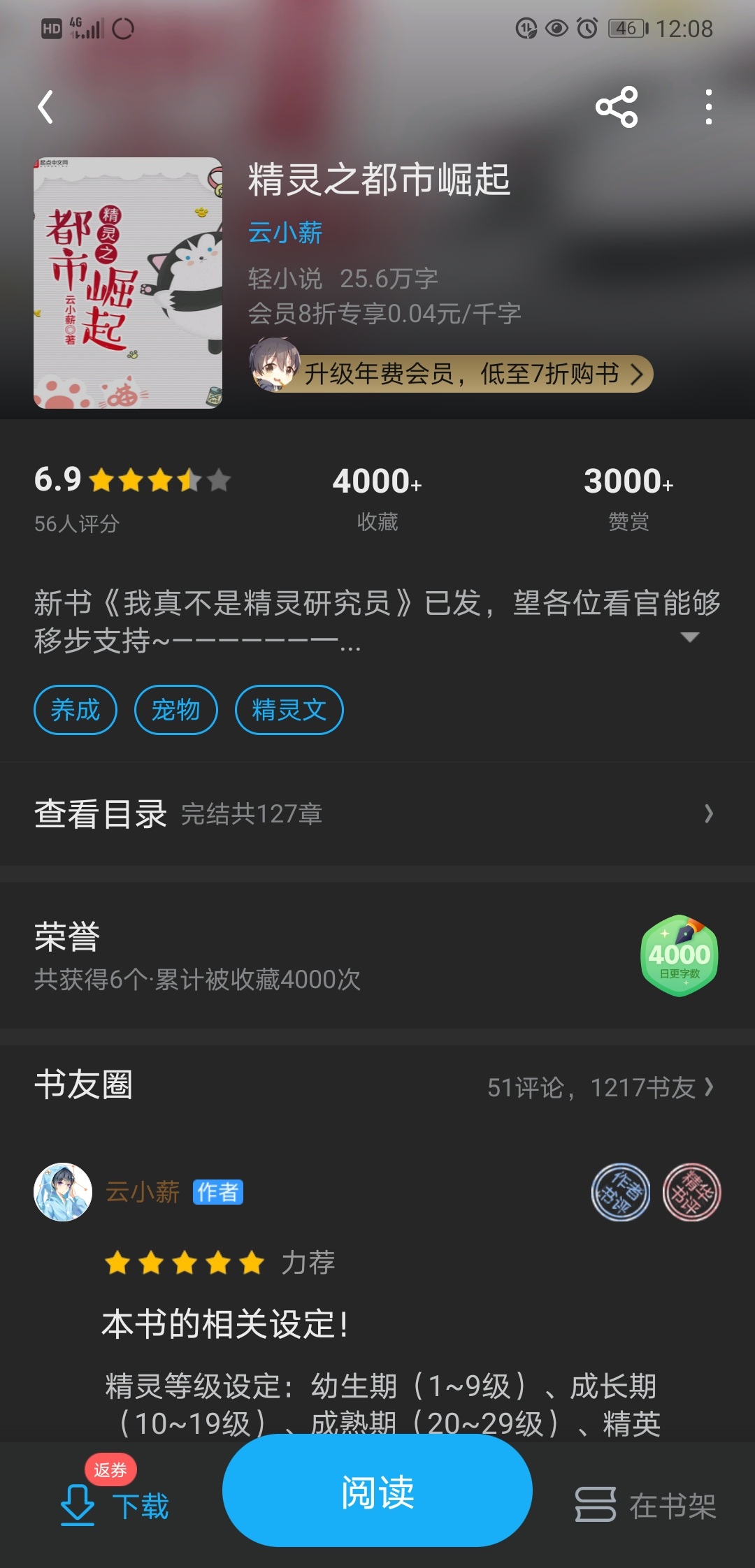
Task: Open the 荣誉 honors section
Action: (377, 956)
